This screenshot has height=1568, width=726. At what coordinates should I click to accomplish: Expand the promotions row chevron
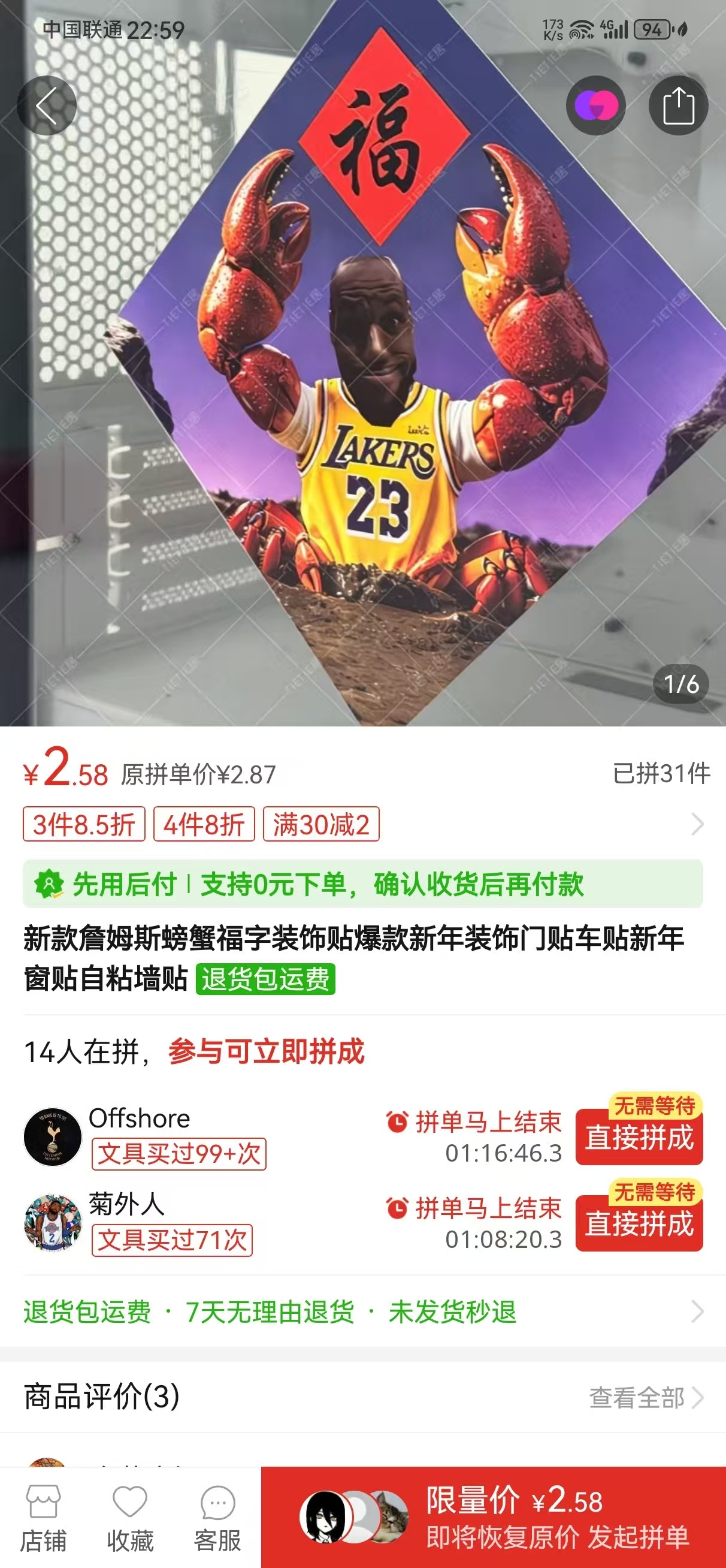pyautogui.click(x=697, y=823)
